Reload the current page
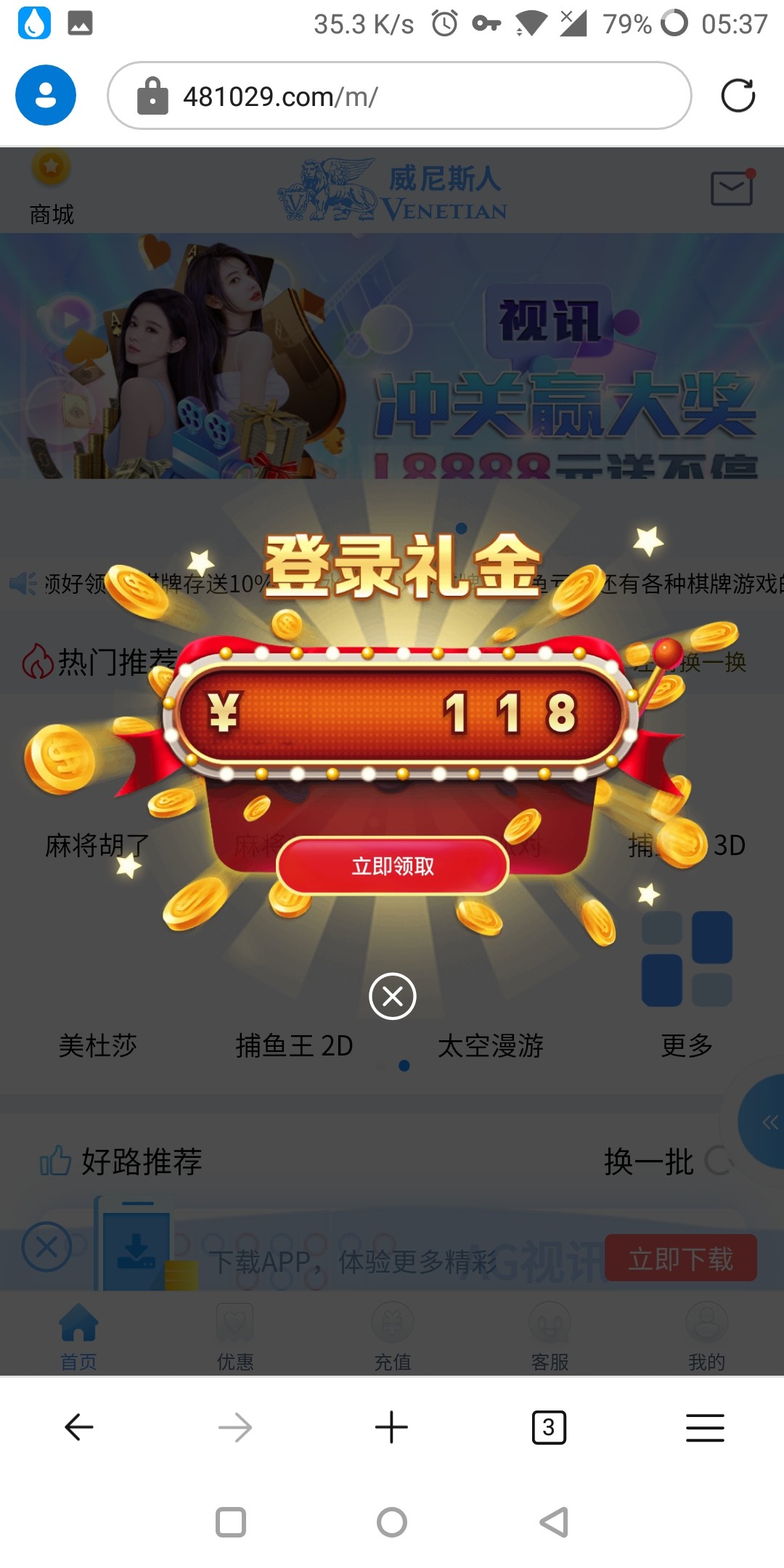 pyautogui.click(x=738, y=96)
